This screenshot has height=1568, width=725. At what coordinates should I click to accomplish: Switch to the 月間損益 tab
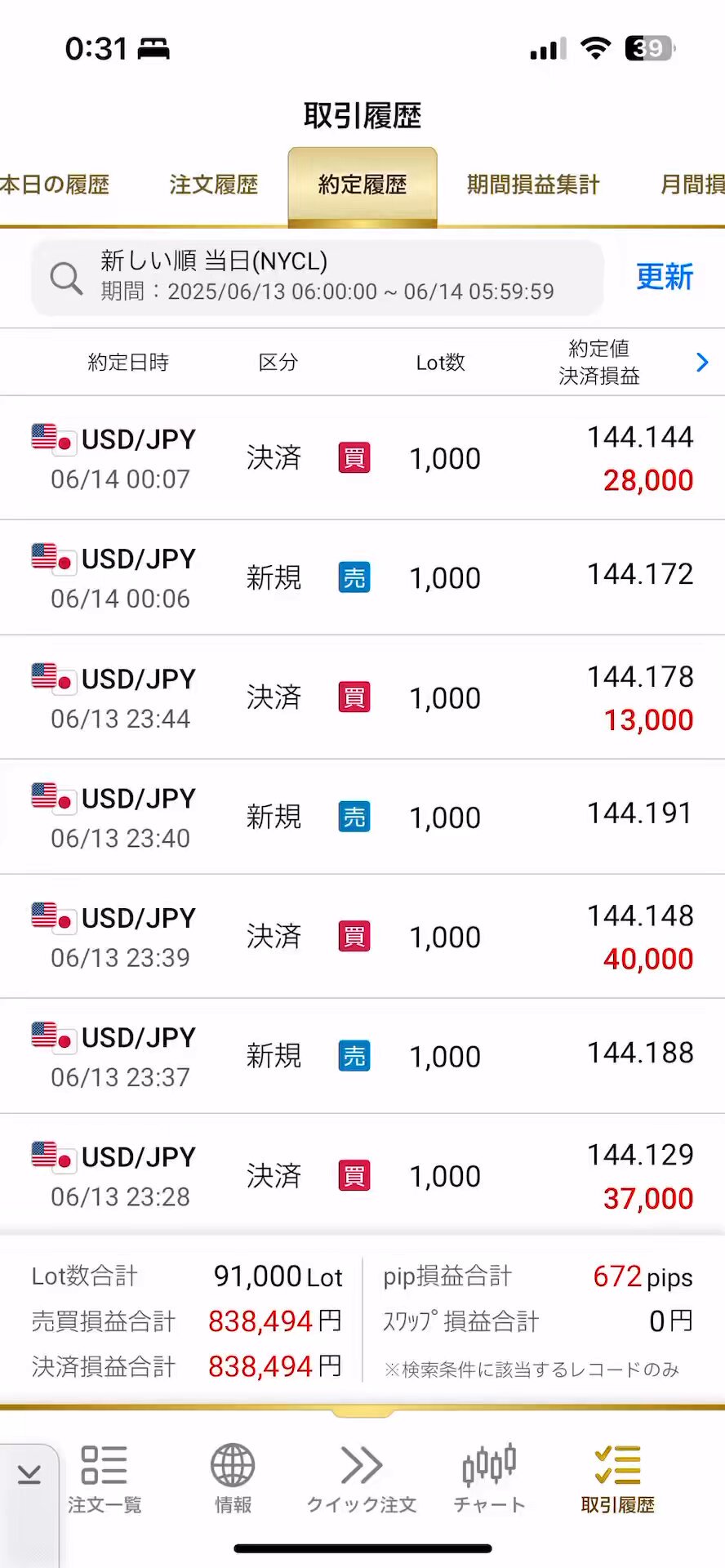pyautogui.click(x=692, y=185)
